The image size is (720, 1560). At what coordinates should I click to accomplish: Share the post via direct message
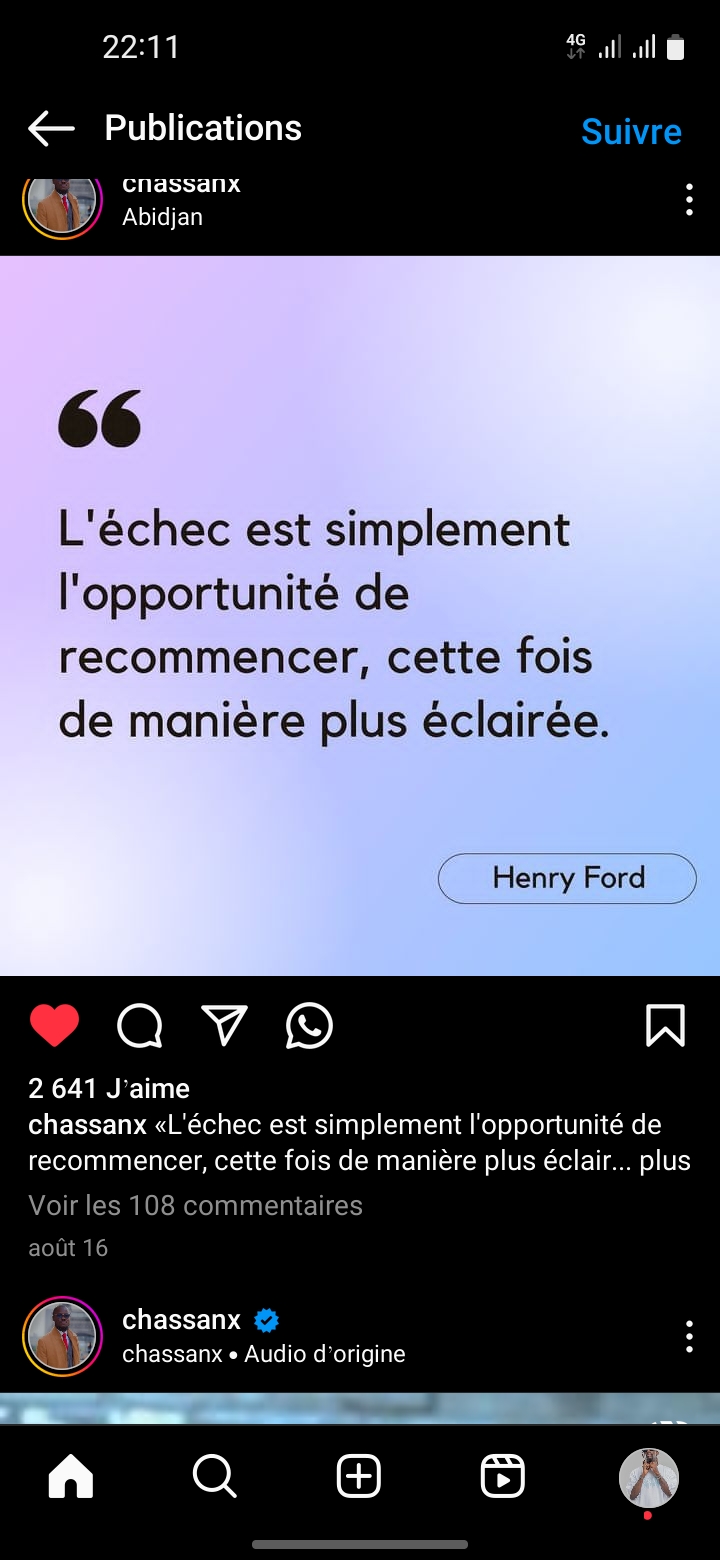click(x=224, y=1026)
